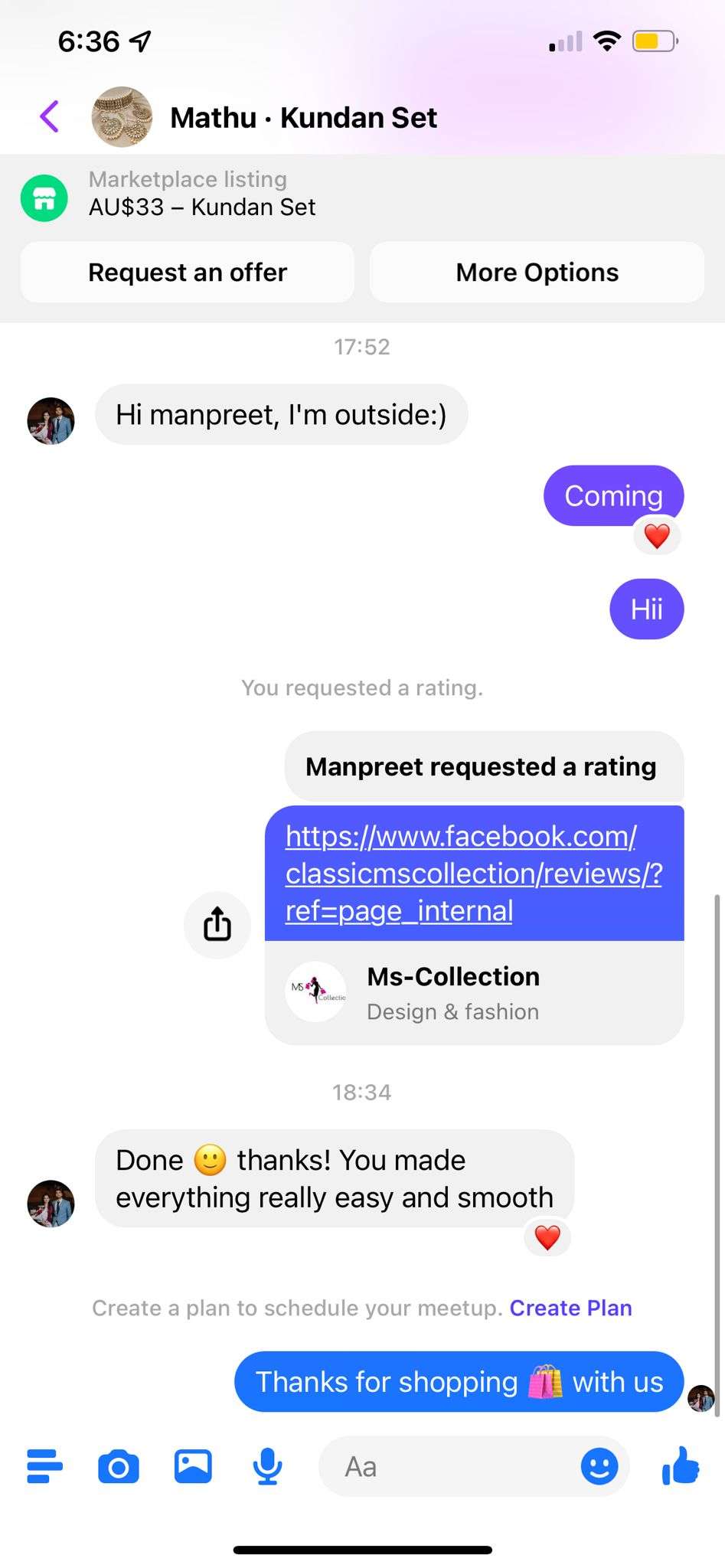Open the emoji picker

coord(599,1466)
